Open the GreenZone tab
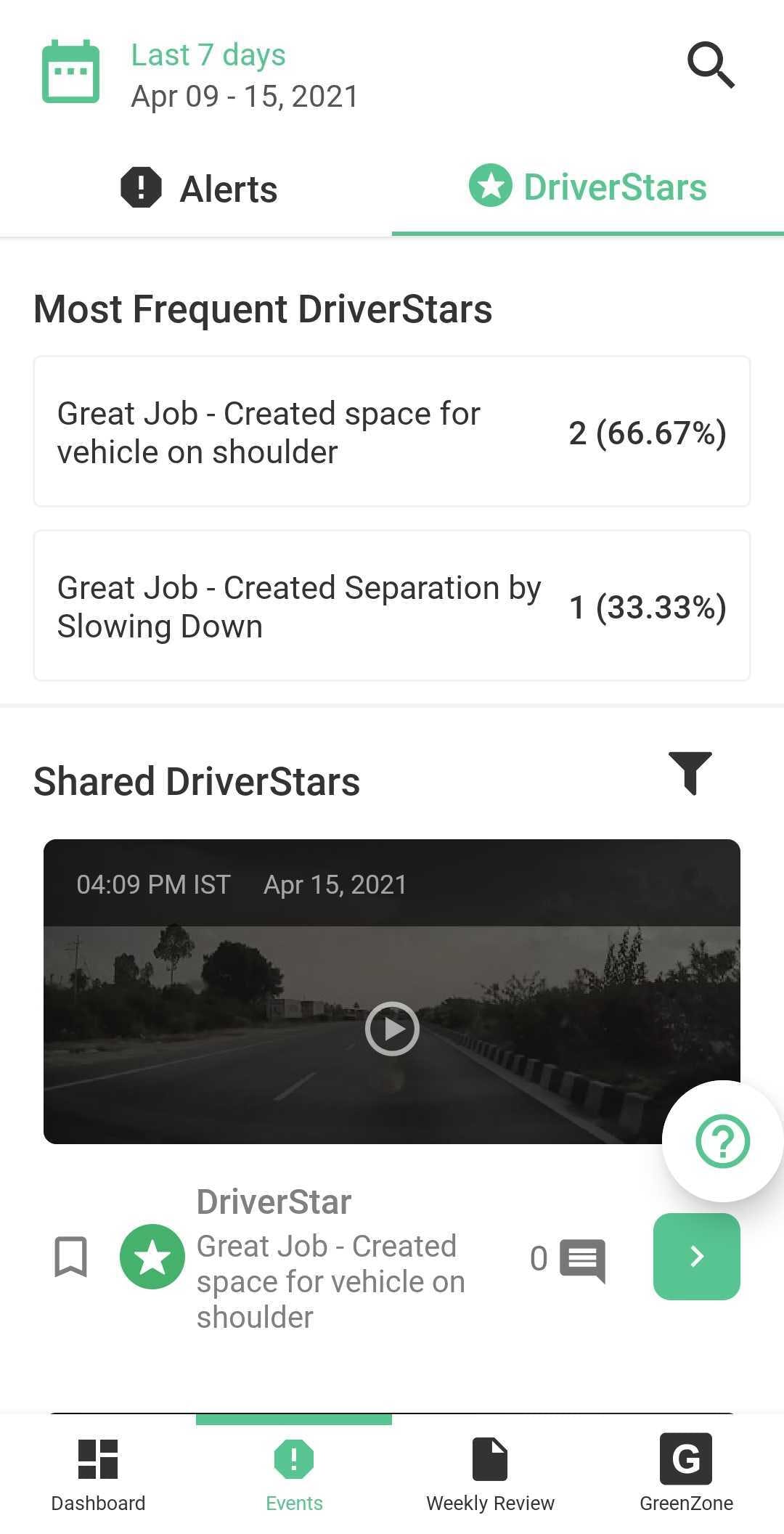 click(x=686, y=1474)
